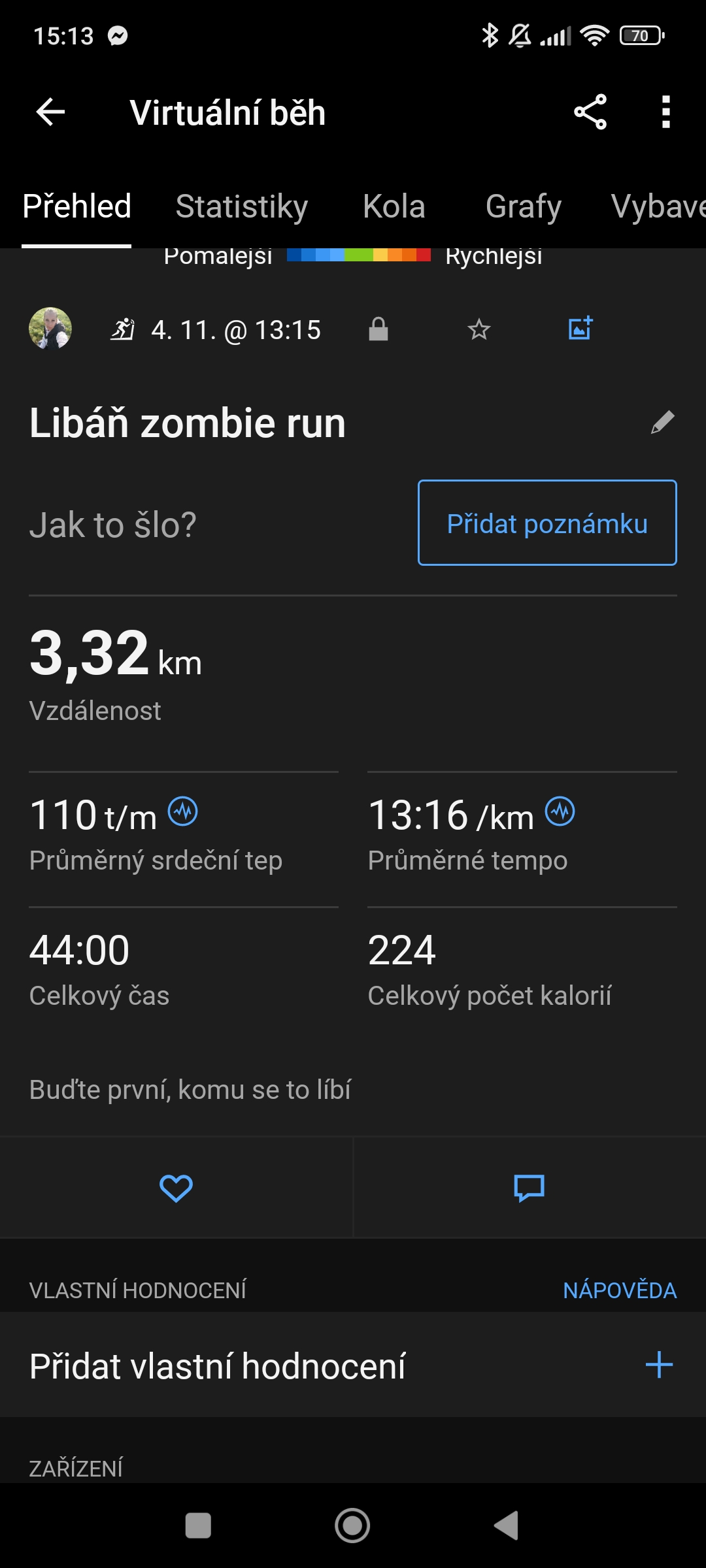The image size is (706, 1568).
Task: Open the pace info icon
Action: click(x=560, y=812)
